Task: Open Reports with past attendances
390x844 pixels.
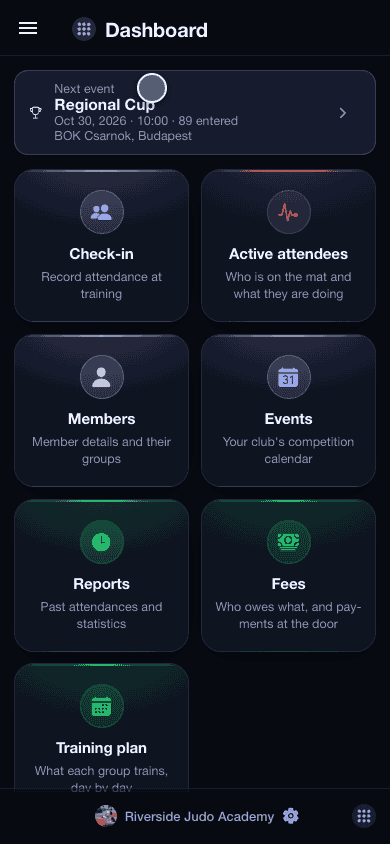Action: (101, 575)
